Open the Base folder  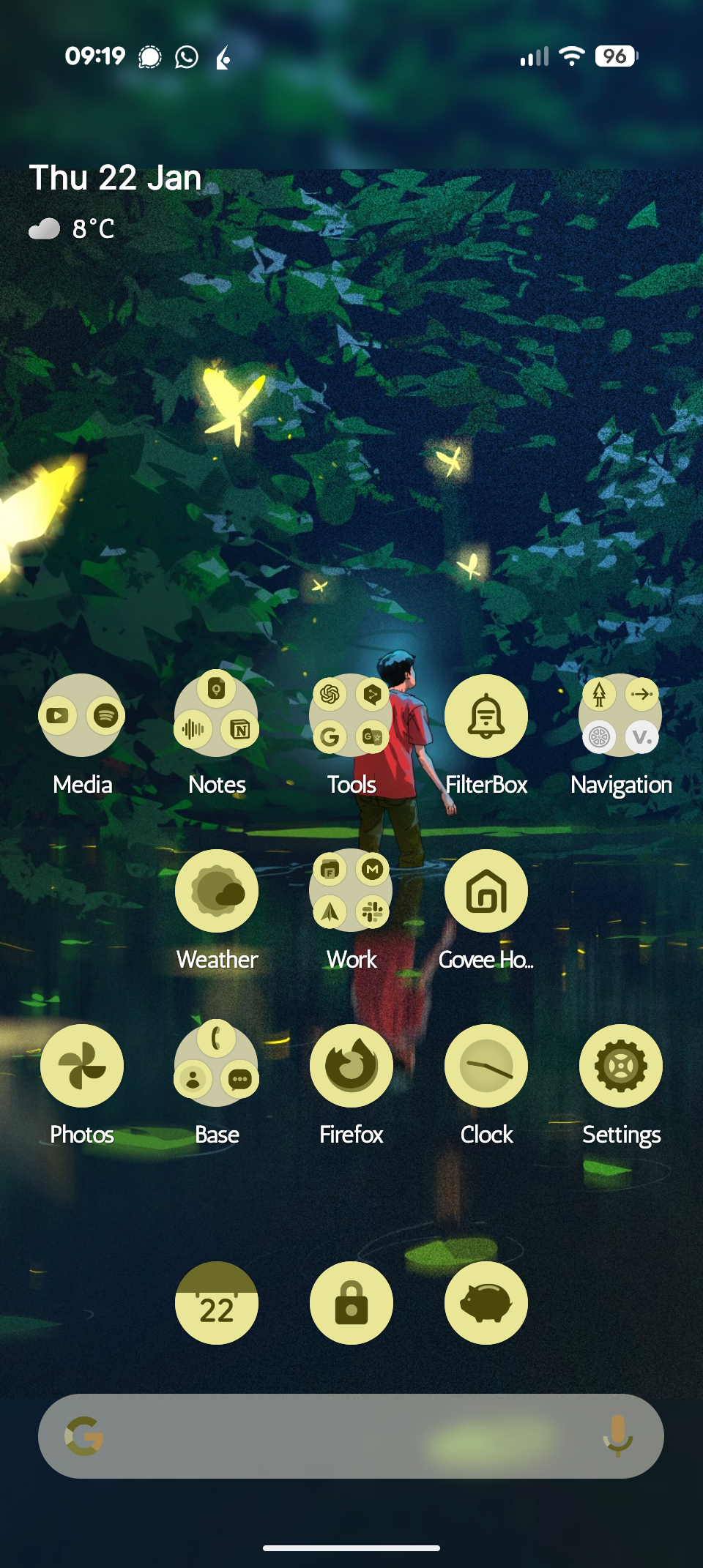217,1066
